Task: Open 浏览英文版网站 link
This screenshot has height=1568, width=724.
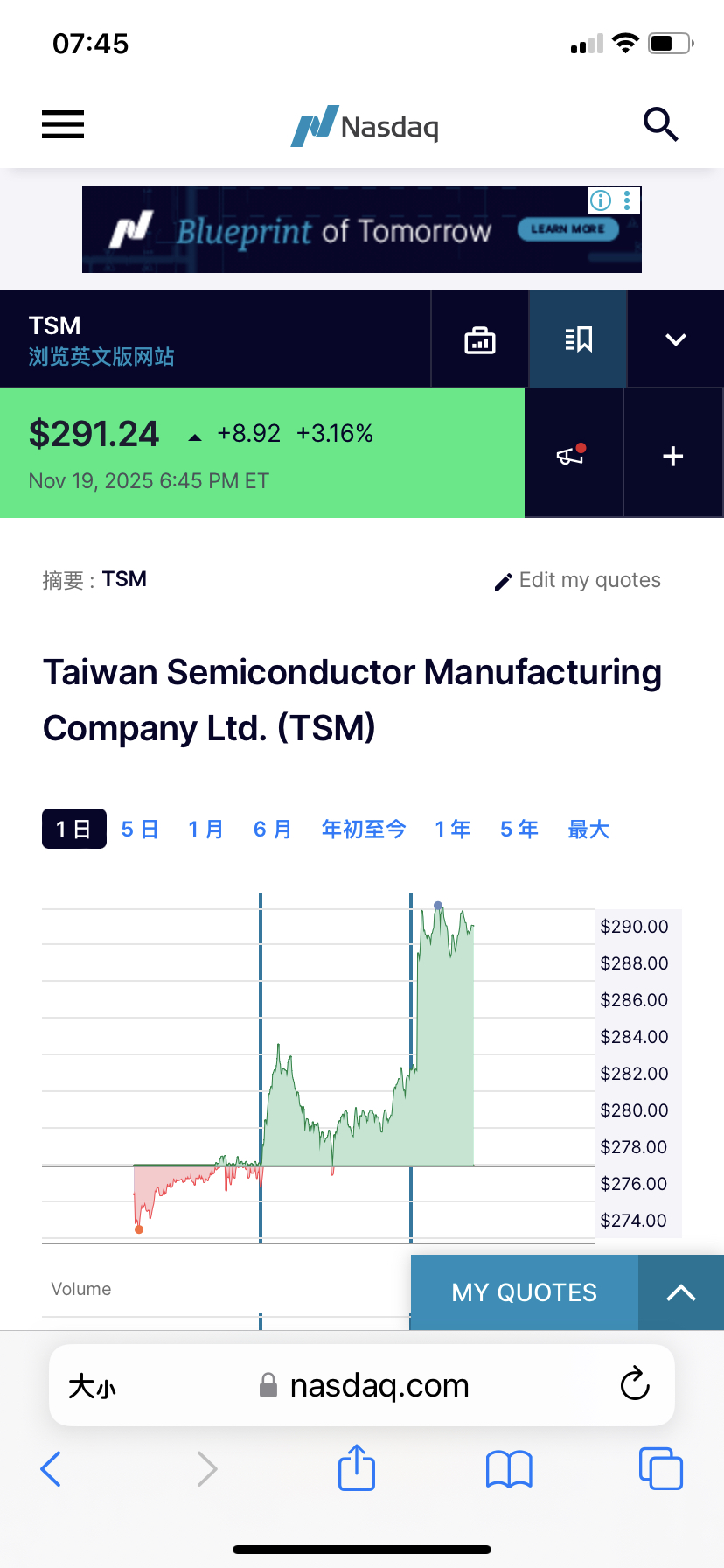Action: [101, 357]
